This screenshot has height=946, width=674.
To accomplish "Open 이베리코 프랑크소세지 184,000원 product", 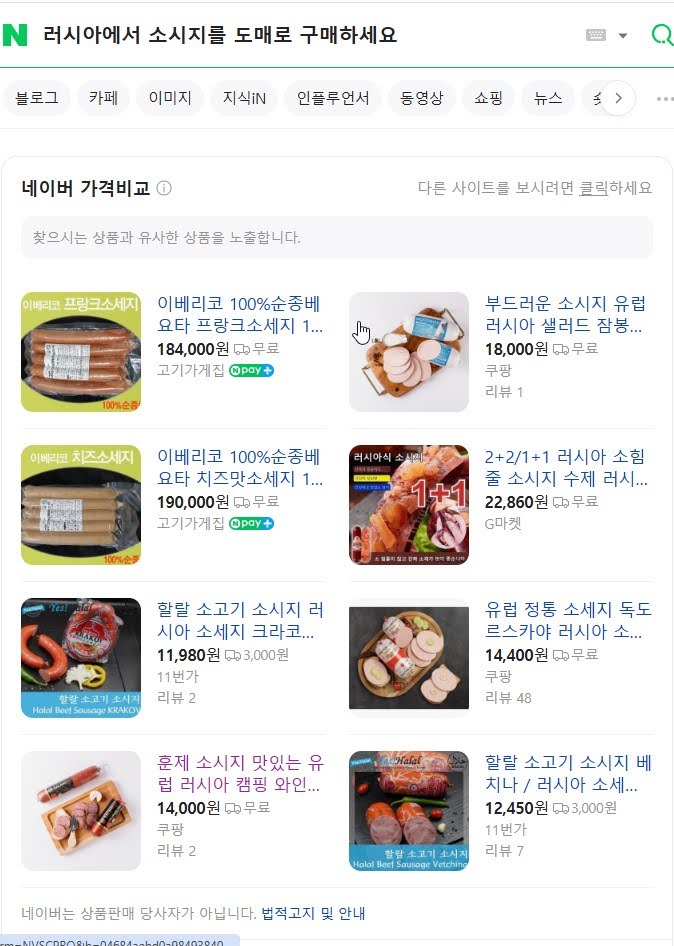I will point(240,315).
